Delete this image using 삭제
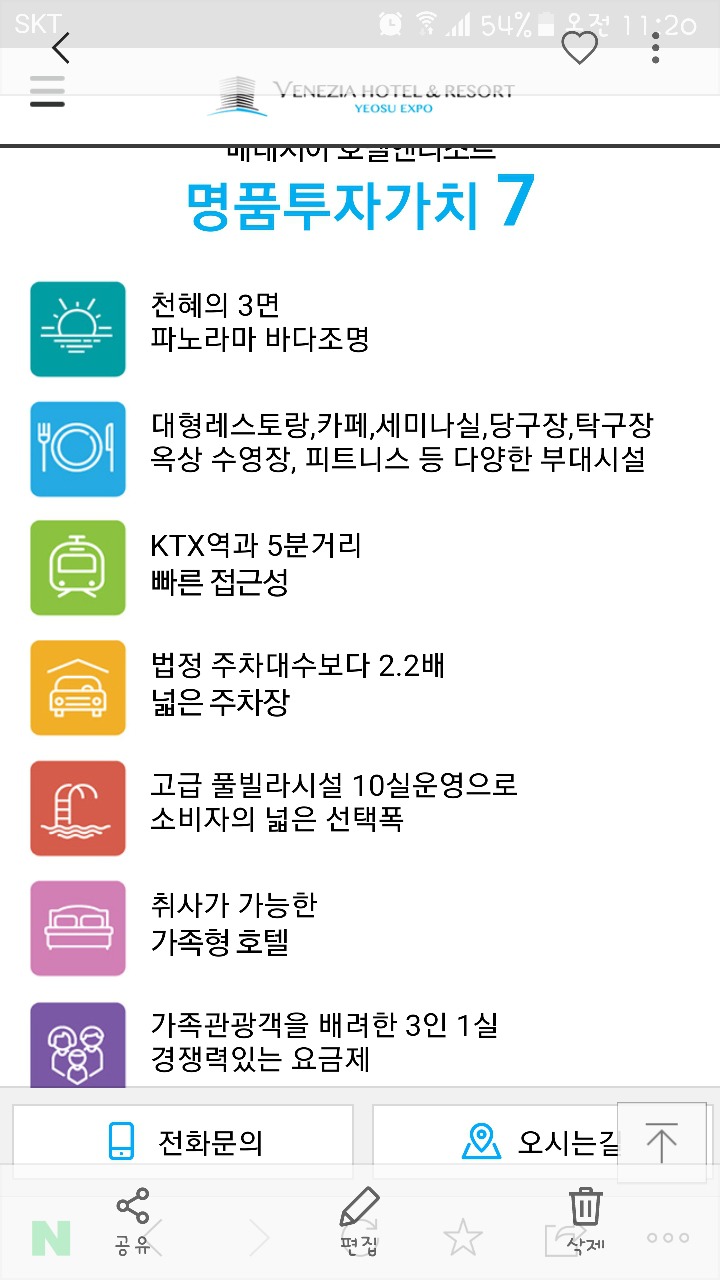 (585, 1221)
